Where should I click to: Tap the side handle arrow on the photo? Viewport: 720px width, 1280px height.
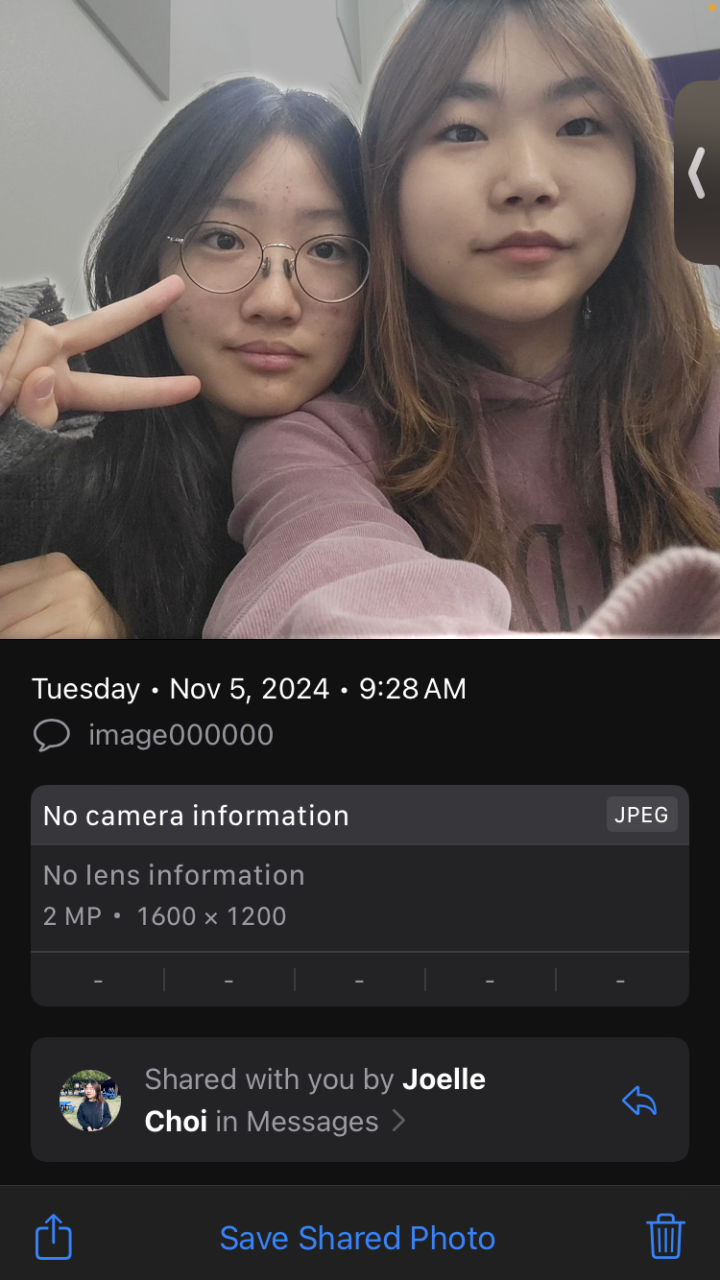(x=698, y=172)
